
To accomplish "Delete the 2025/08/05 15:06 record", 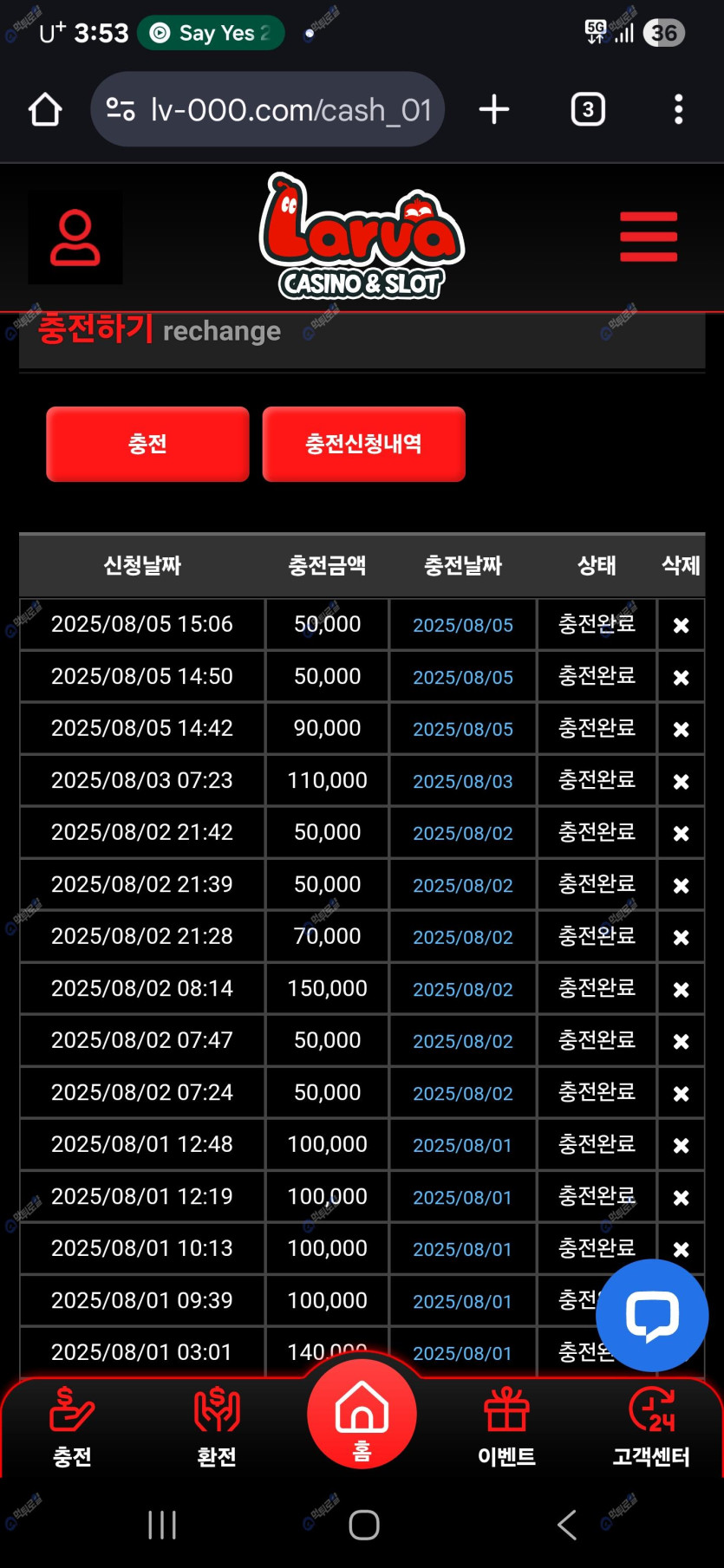I will [681, 625].
